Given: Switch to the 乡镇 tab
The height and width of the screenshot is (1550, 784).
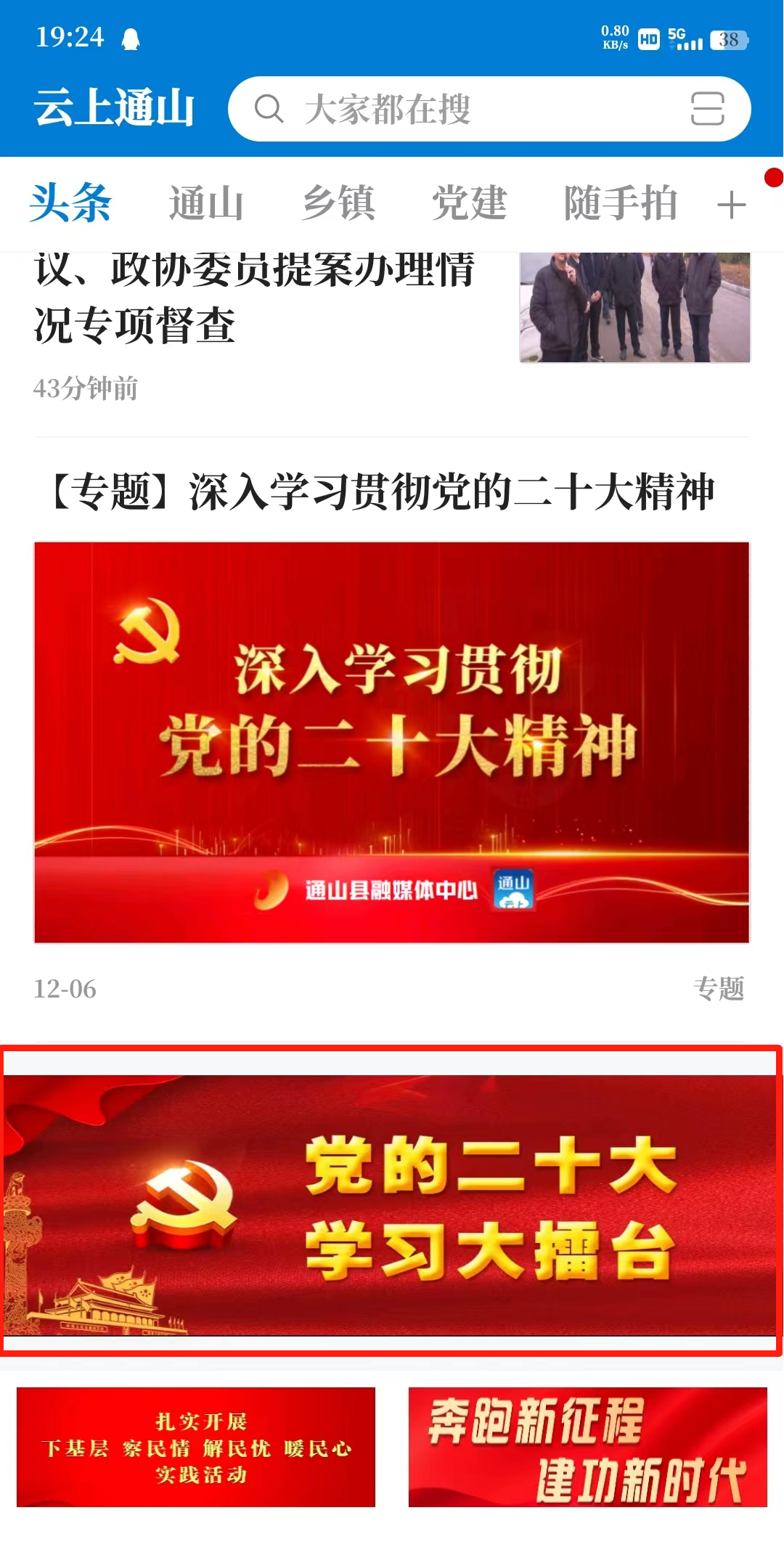Looking at the screenshot, I should [338, 203].
